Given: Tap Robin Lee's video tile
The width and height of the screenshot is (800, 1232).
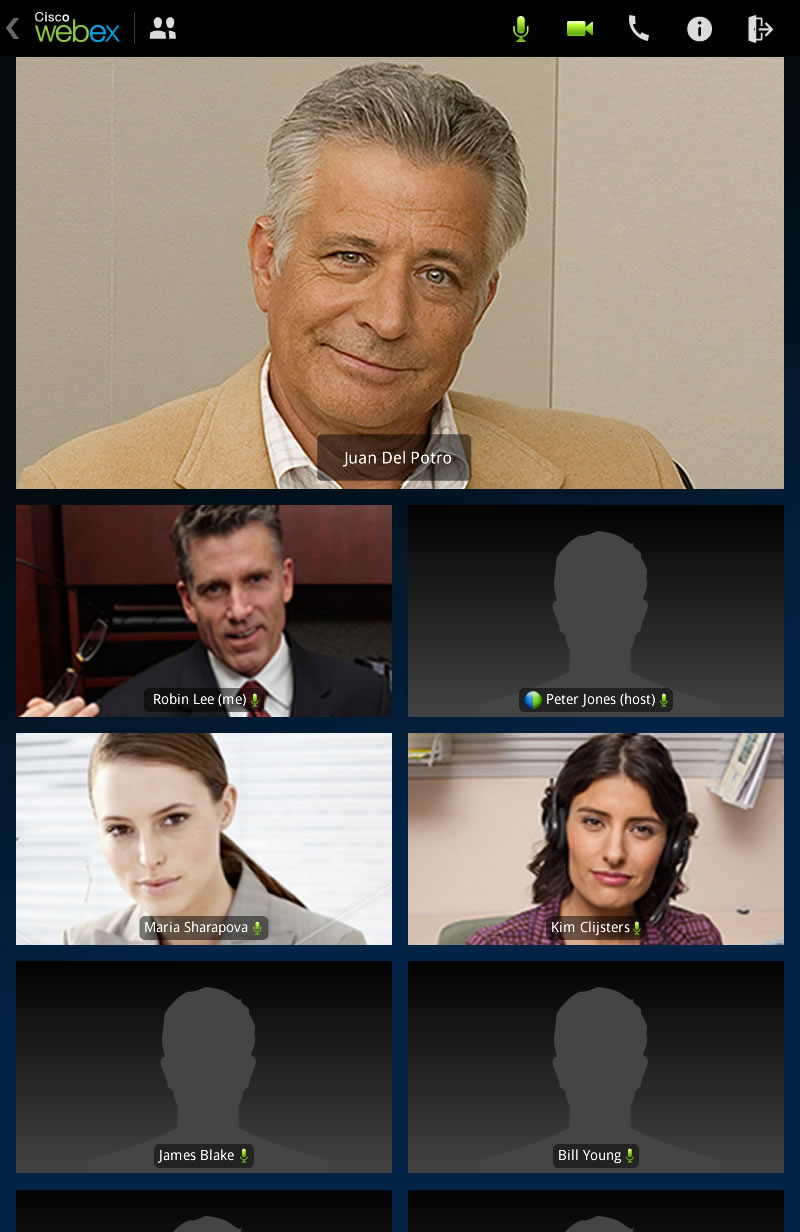Looking at the screenshot, I should [x=204, y=610].
